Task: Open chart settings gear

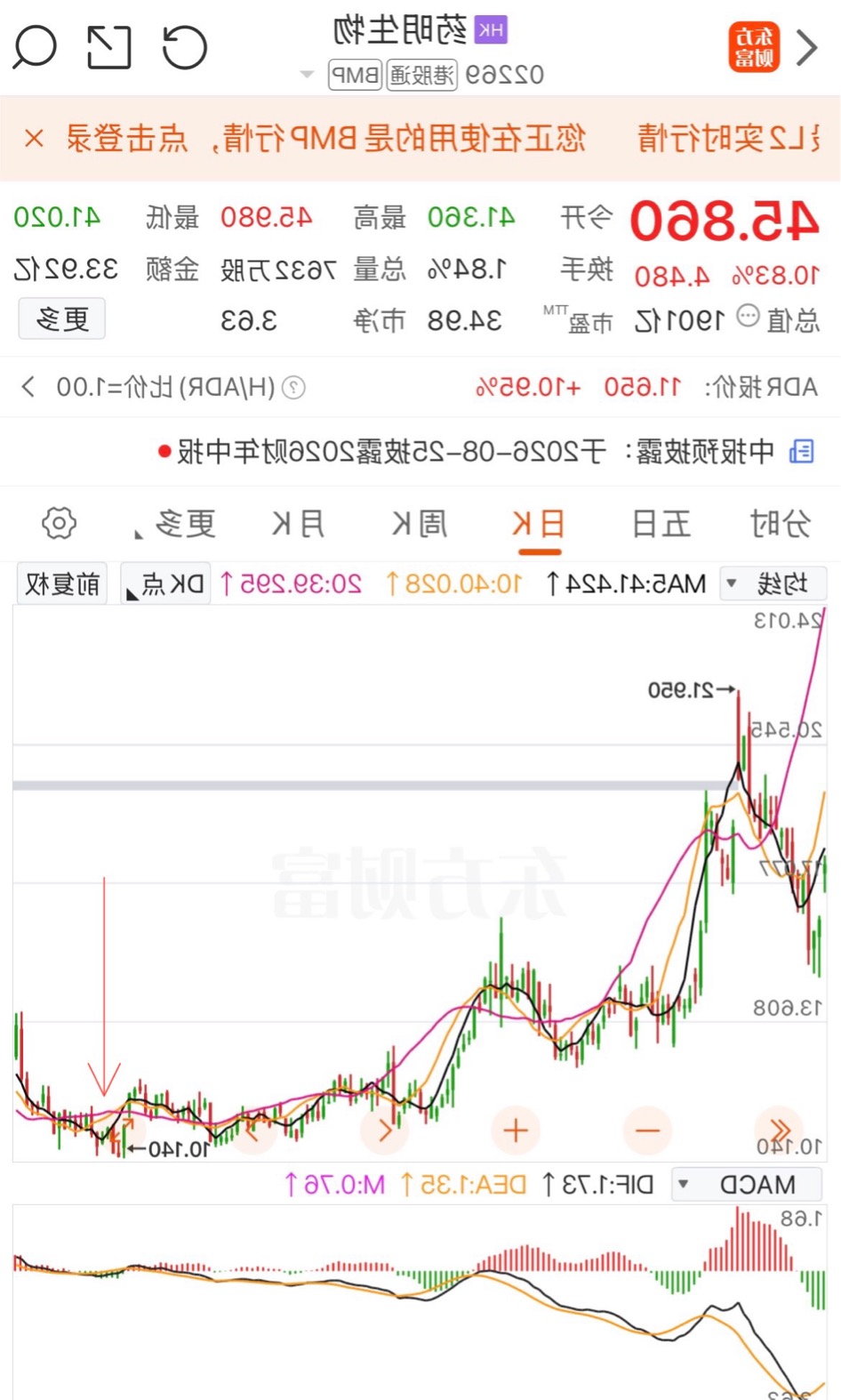Action: click(60, 524)
